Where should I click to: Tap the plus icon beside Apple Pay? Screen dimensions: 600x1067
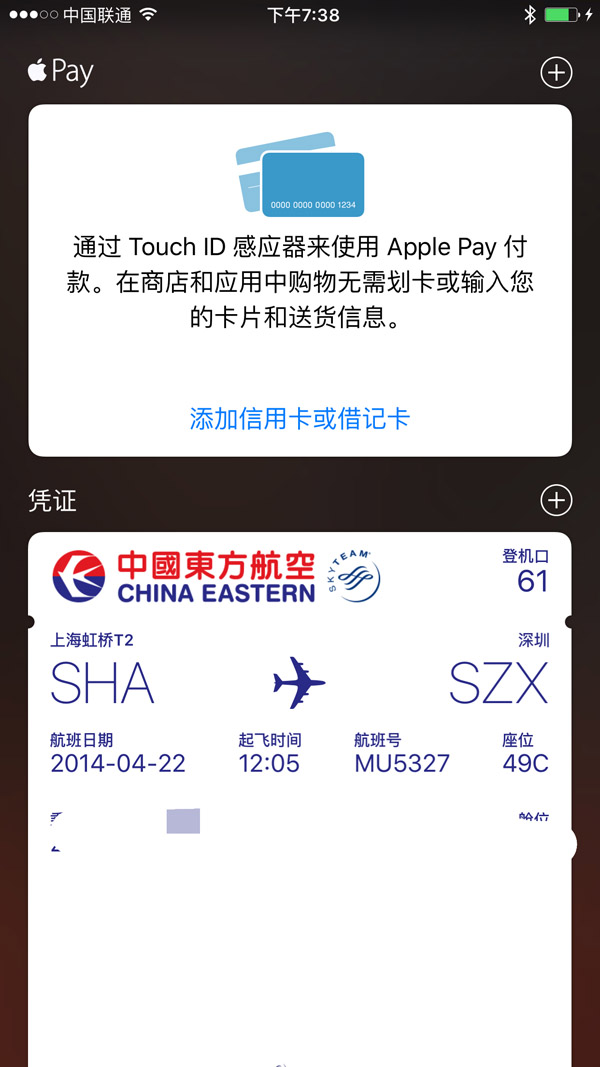coord(556,72)
